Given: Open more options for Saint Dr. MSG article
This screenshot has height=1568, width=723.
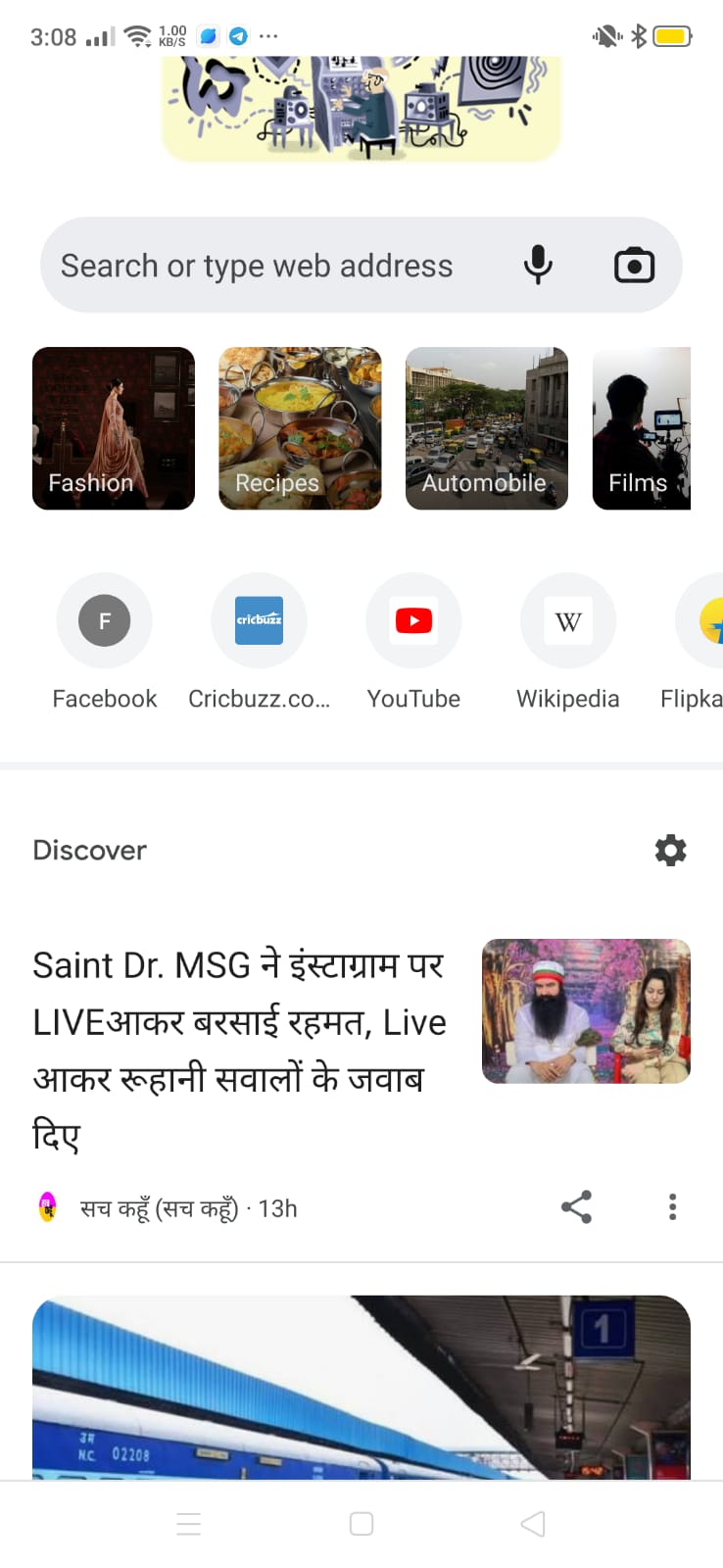Looking at the screenshot, I should pyautogui.click(x=672, y=1207).
